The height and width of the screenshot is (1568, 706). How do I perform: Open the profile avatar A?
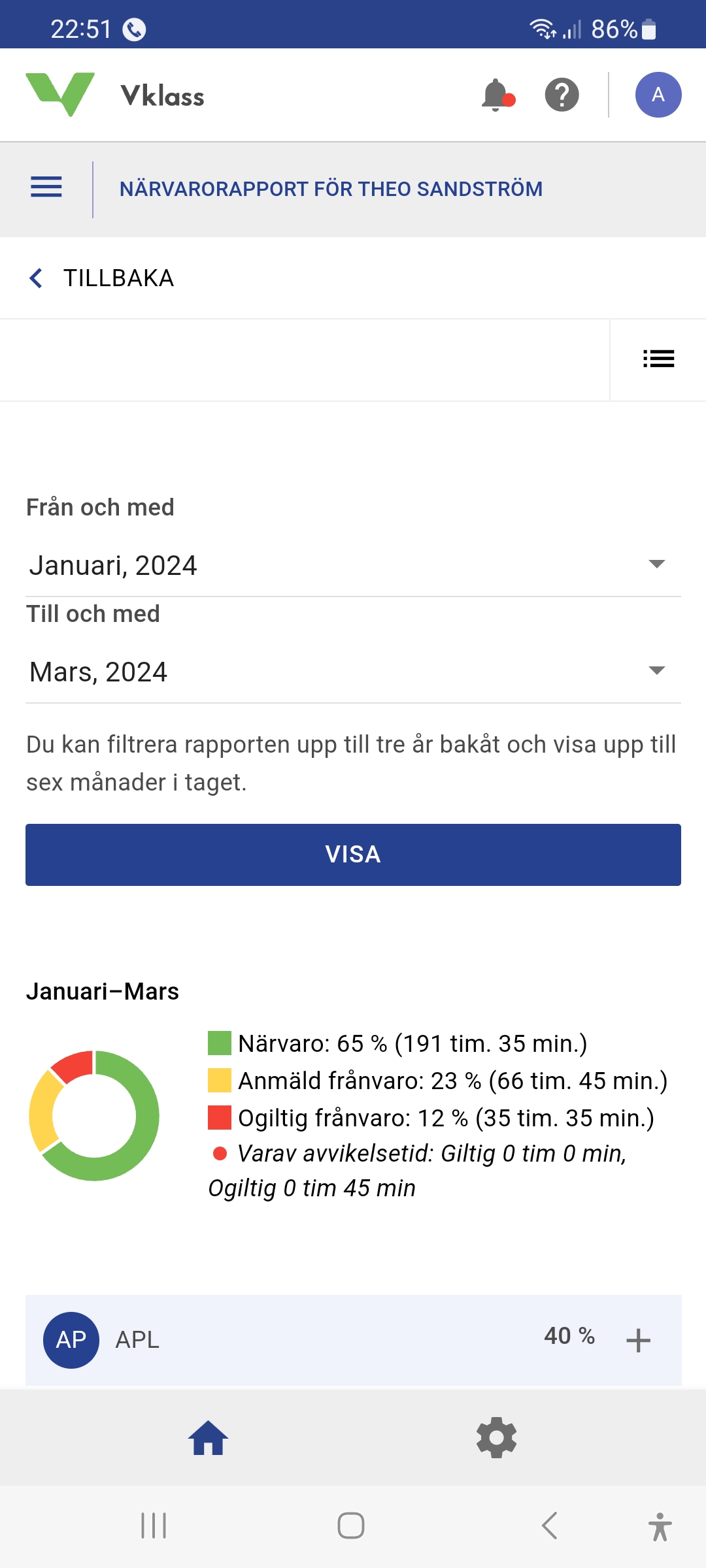pos(658,95)
